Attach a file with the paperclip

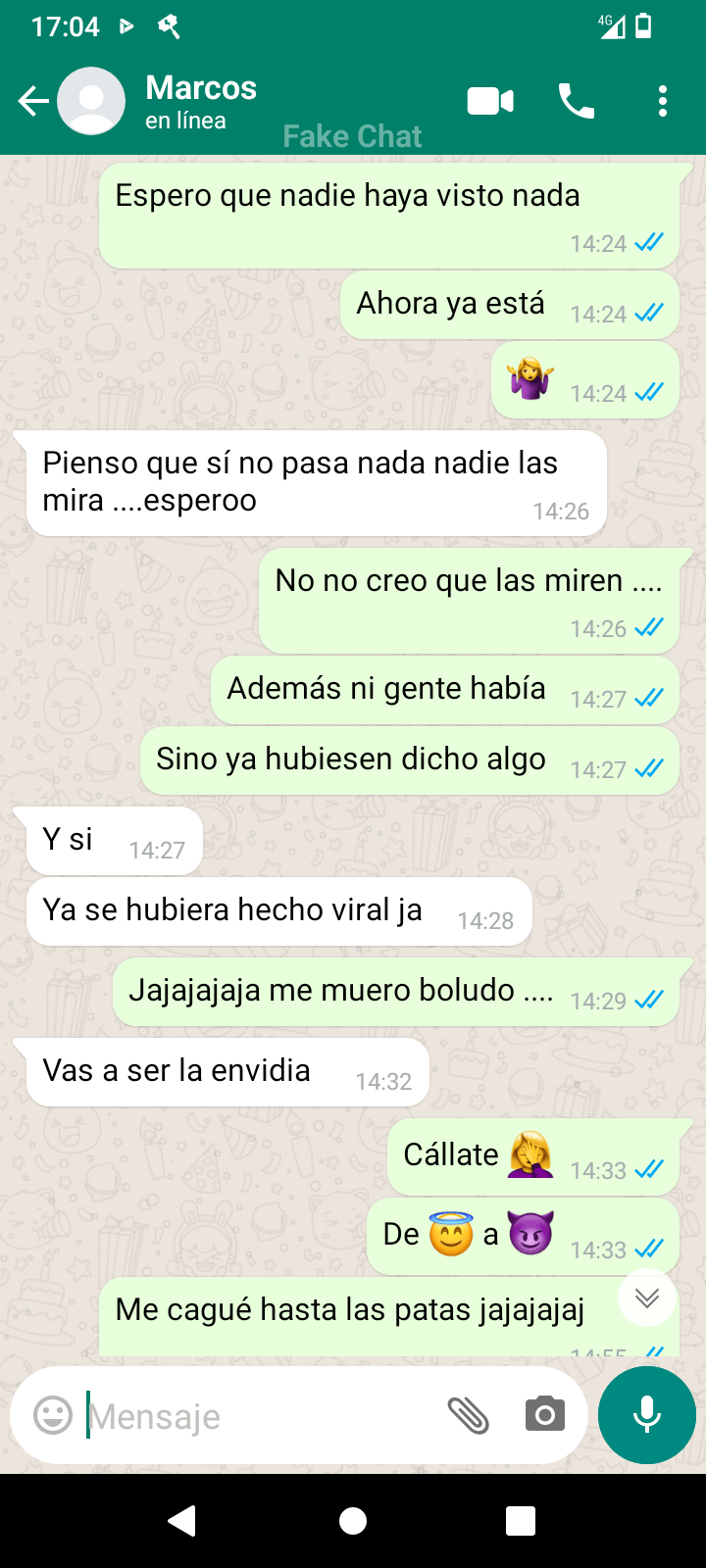click(469, 1416)
